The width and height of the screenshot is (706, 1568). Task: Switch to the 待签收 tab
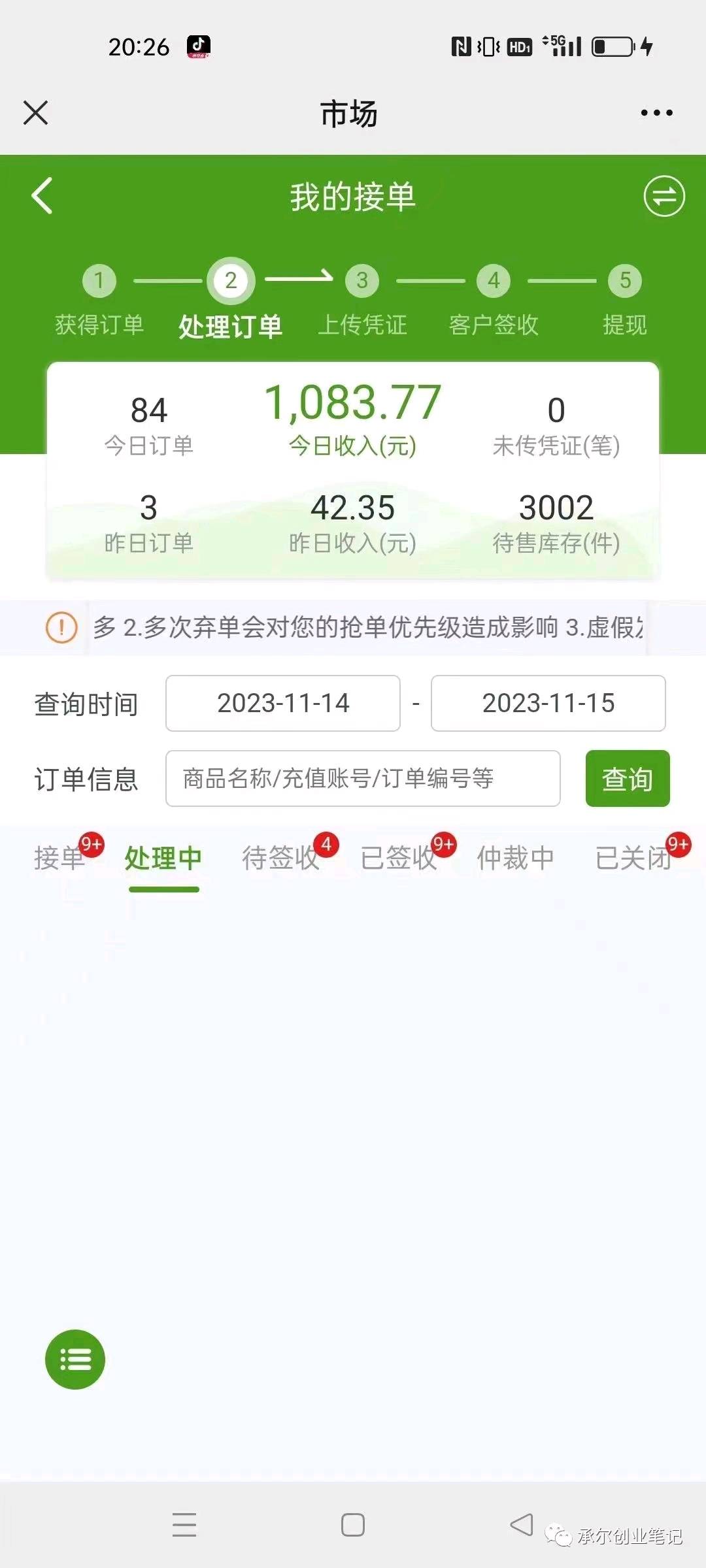click(280, 858)
